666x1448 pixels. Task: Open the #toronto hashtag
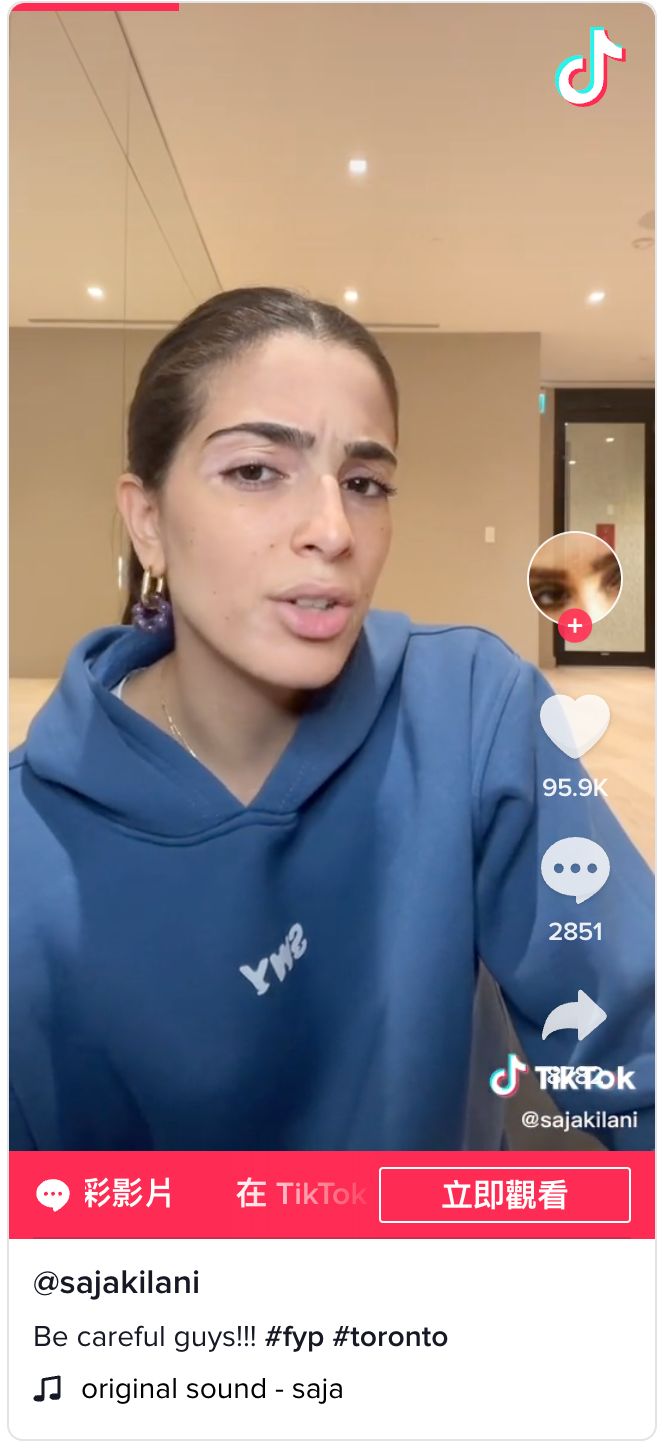coord(390,1337)
